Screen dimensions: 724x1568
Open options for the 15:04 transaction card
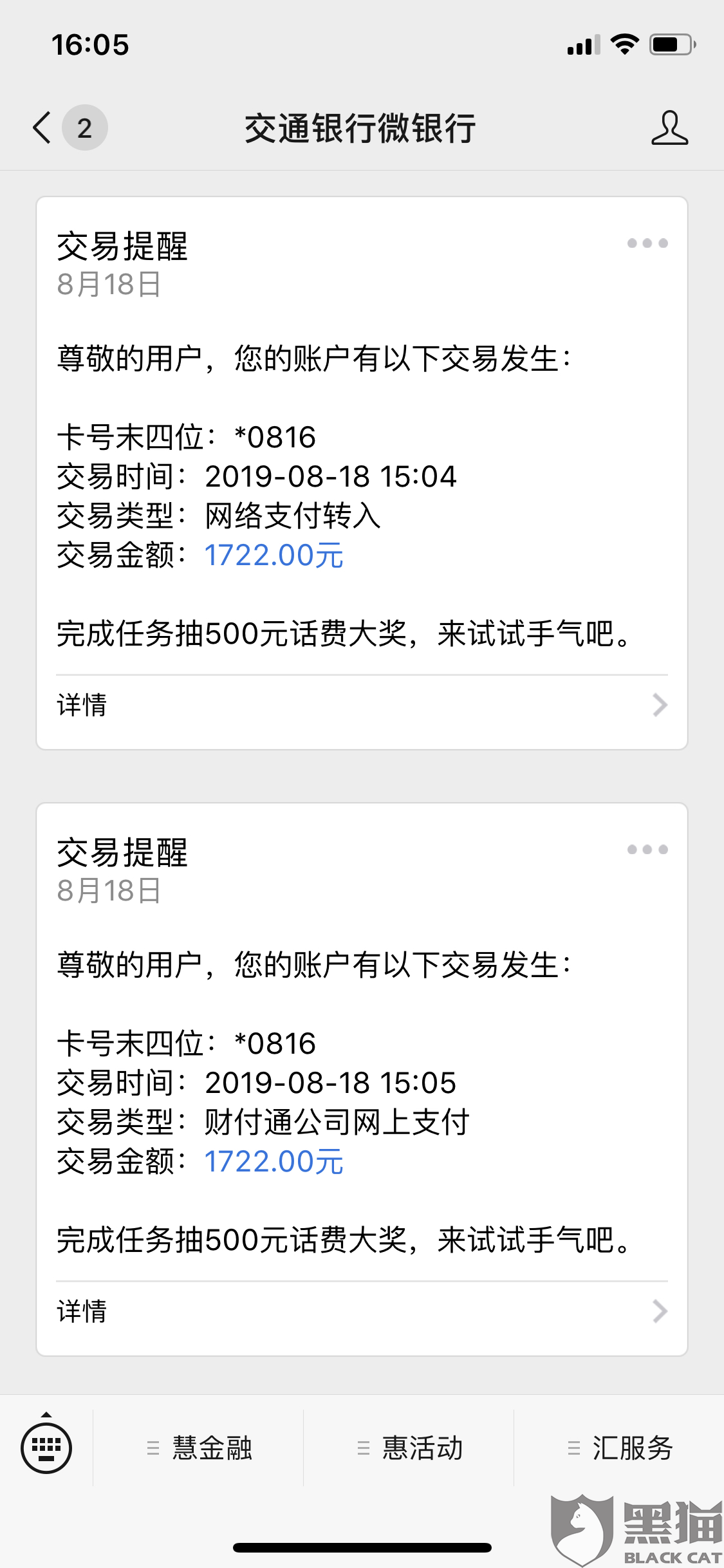coord(647,243)
